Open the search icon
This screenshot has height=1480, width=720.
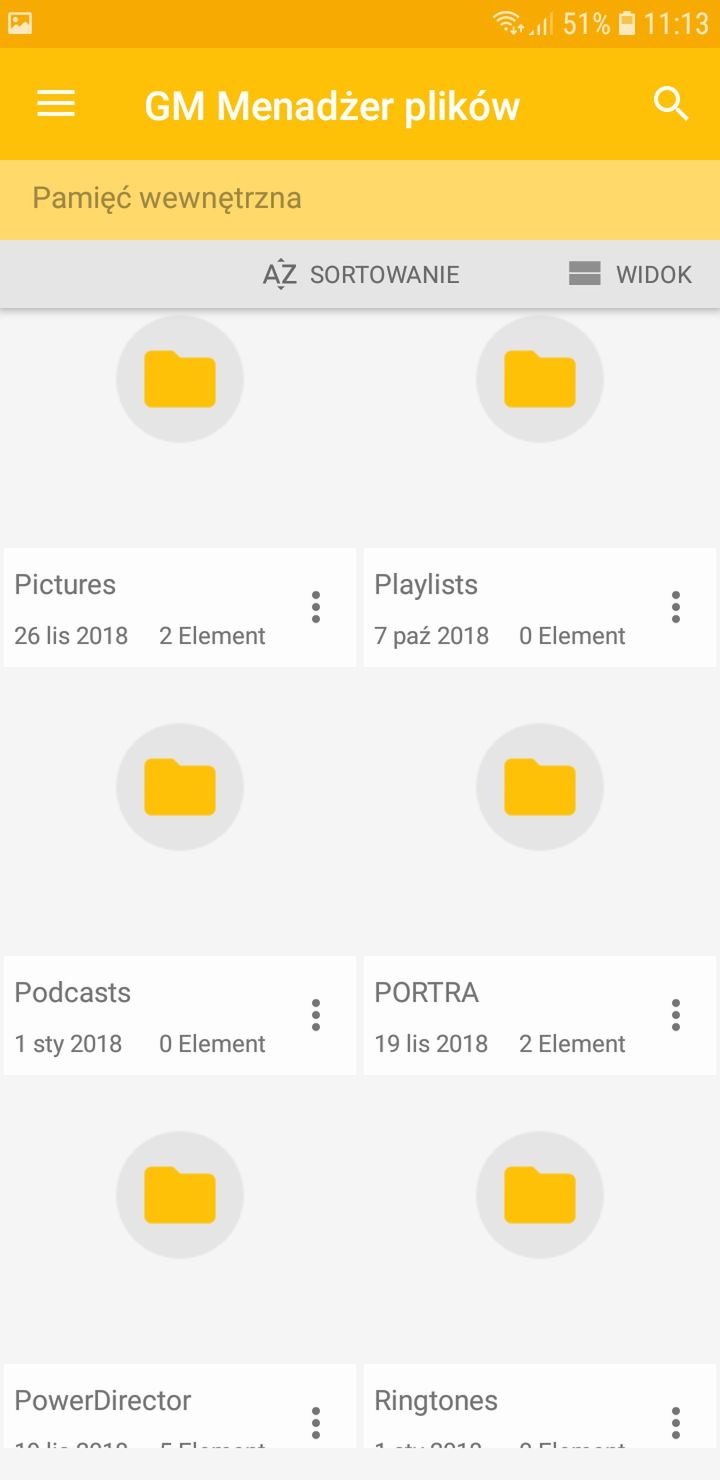pos(671,104)
